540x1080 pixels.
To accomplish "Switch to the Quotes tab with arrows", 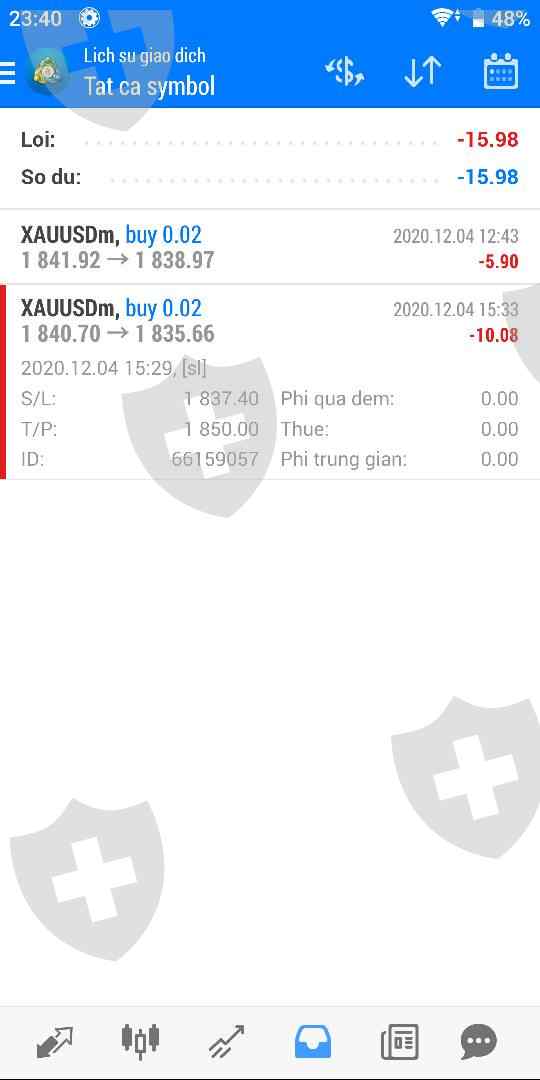I will [x=54, y=1042].
